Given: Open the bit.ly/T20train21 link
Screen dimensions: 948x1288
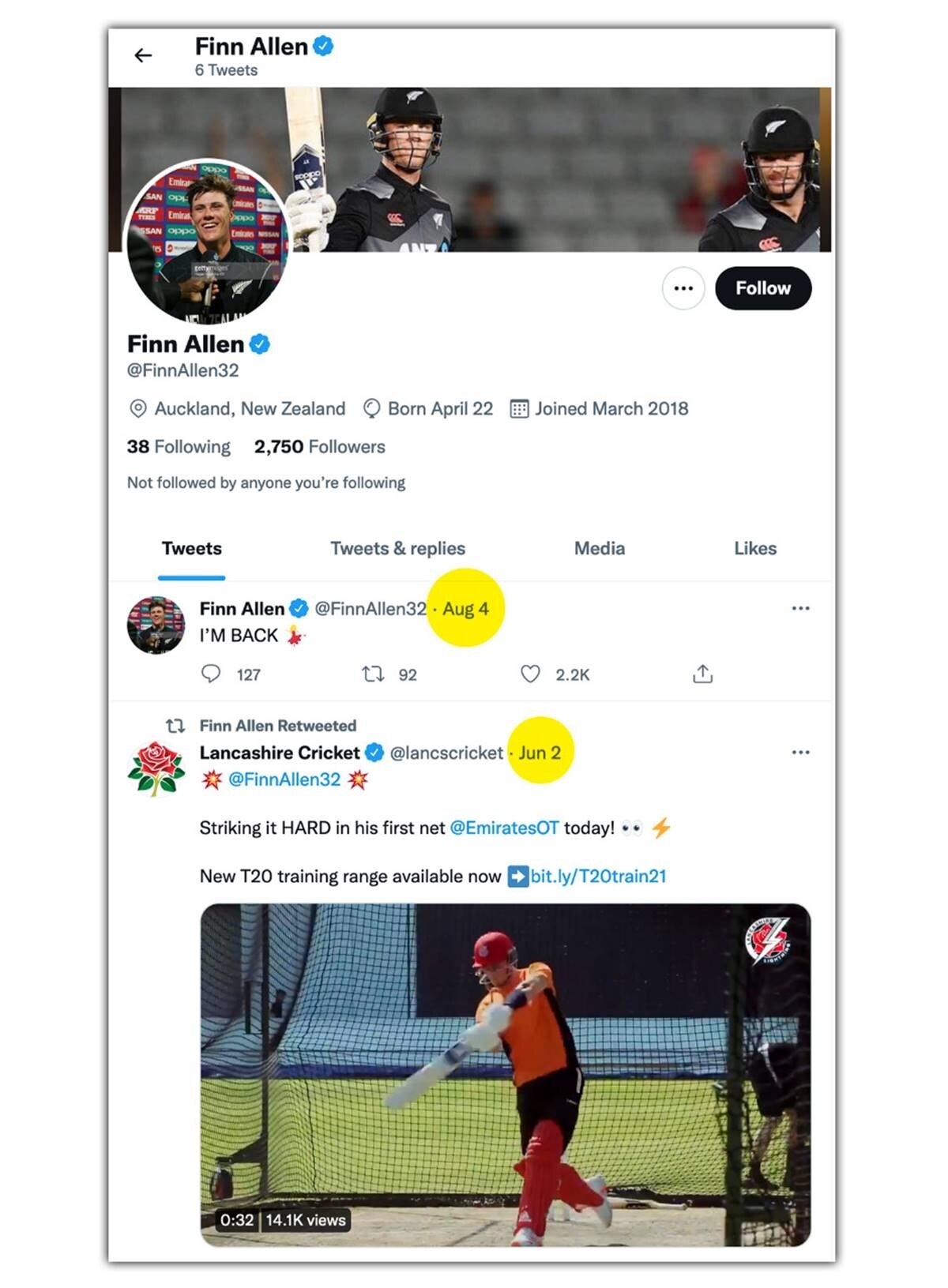Looking at the screenshot, I should [x=598, y=876].
